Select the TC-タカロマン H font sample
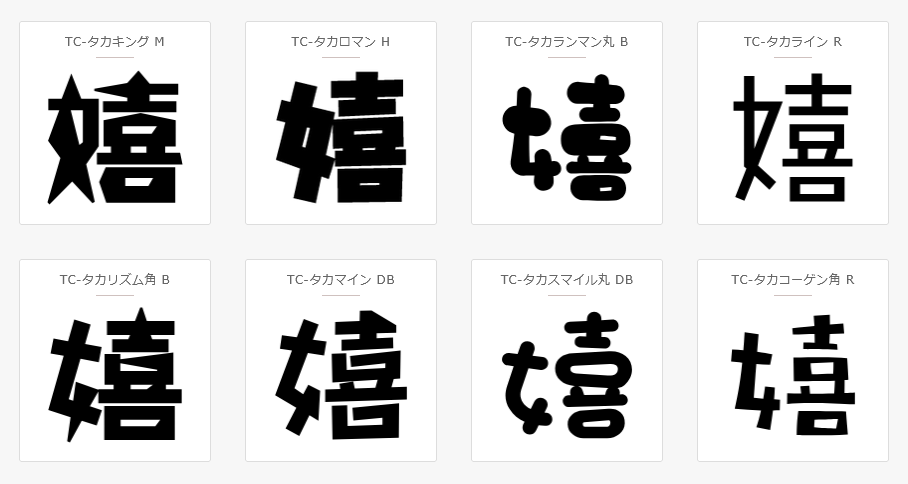 point(341,123)
